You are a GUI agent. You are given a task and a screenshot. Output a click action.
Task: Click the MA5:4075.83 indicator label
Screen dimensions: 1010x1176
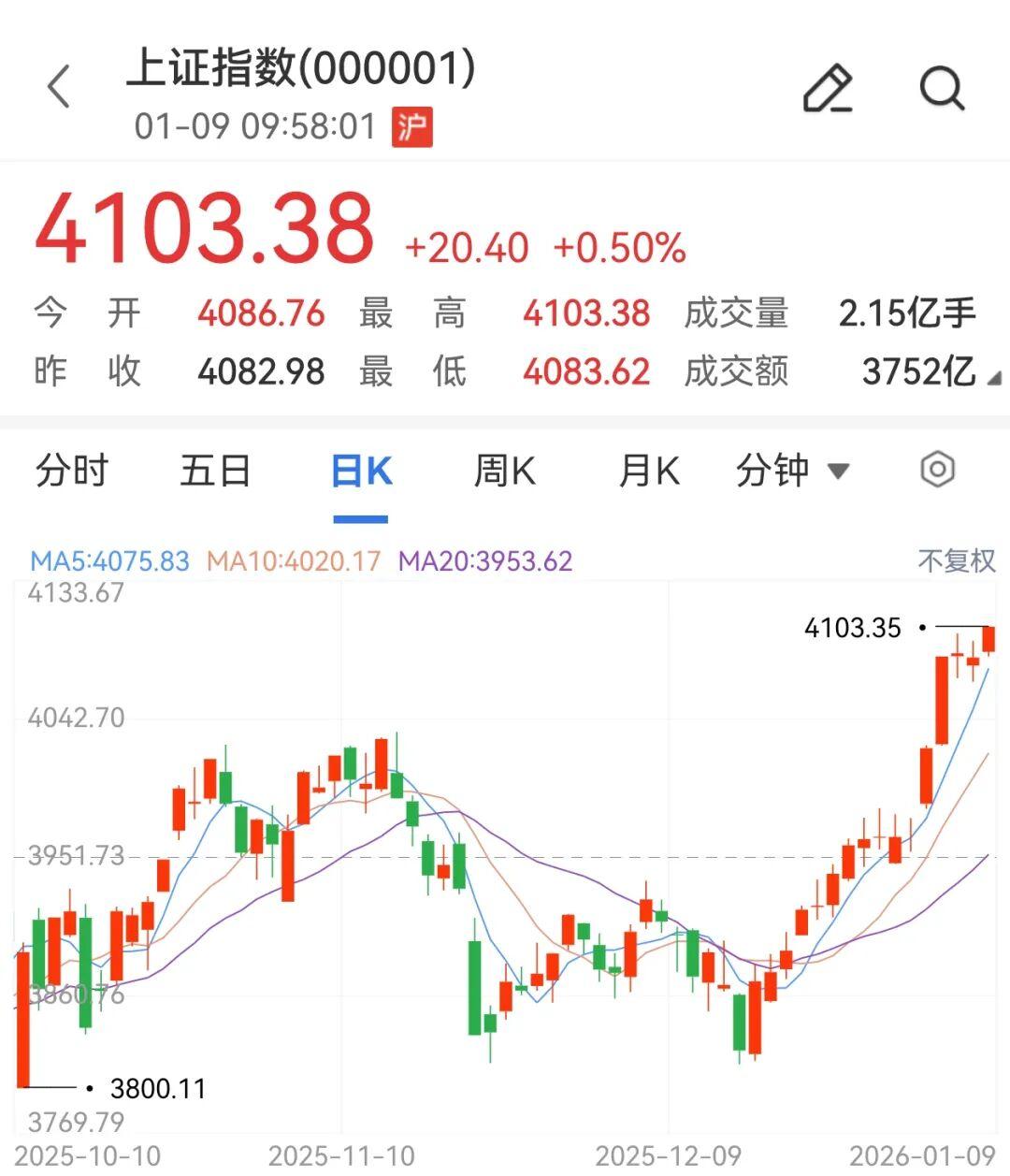coord(108,560)
